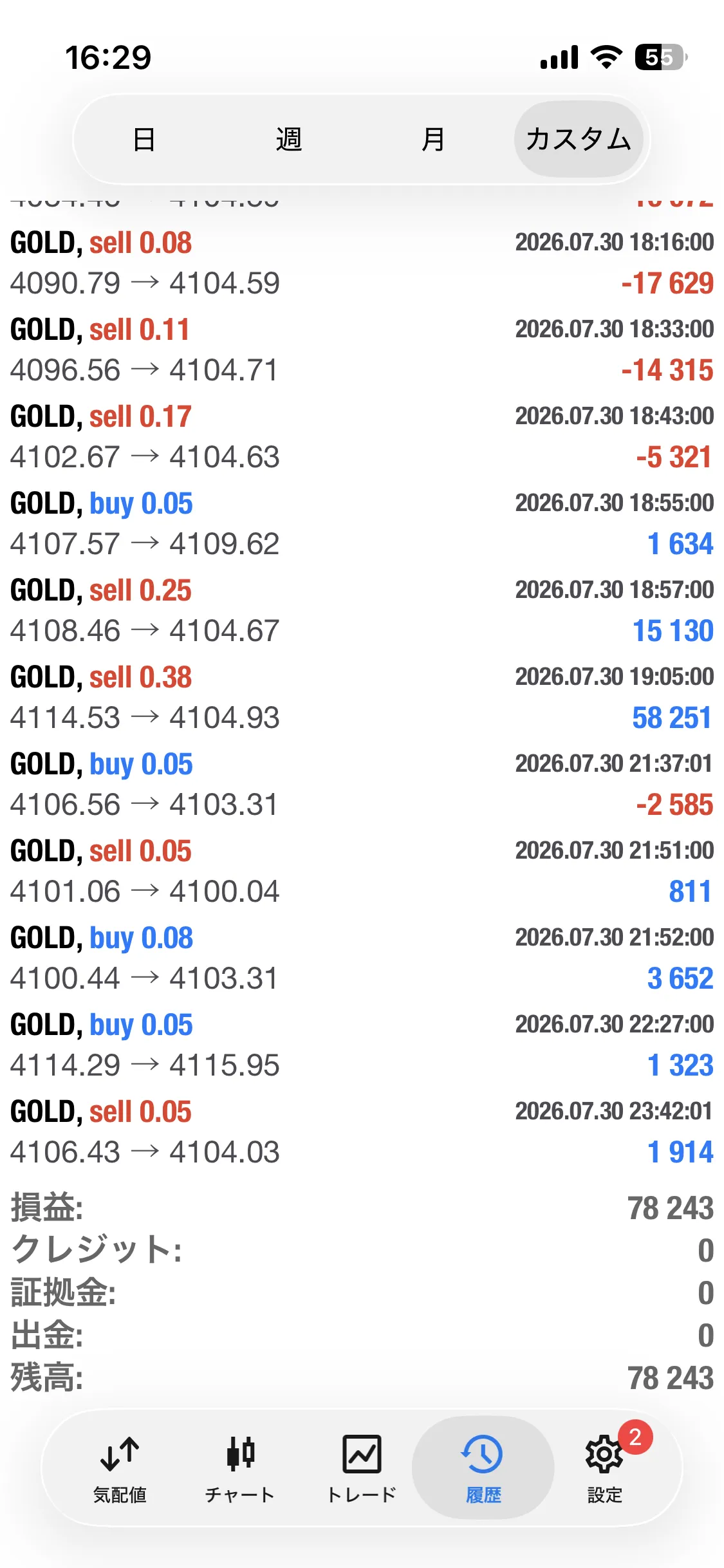Open the GOLD buy 0.05 trade at 18:55:00

(362, 523)
